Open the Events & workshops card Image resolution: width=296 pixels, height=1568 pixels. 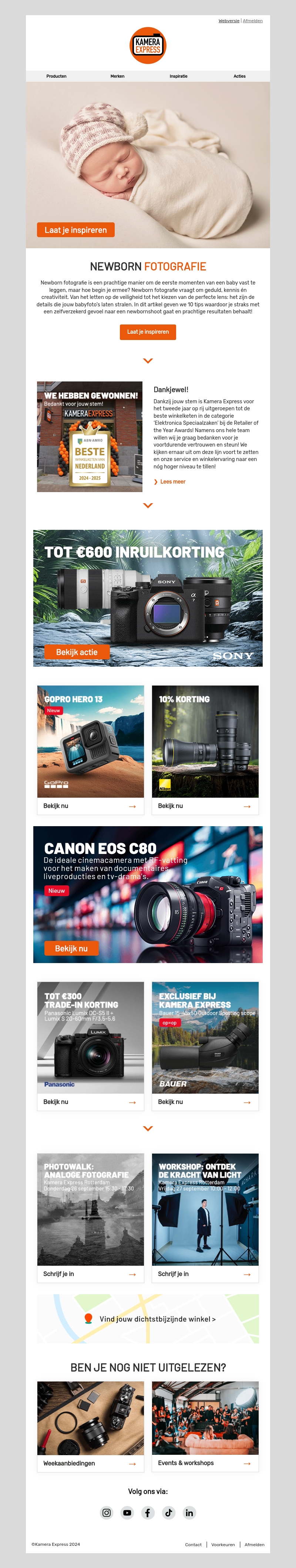tap(205, 1463)
